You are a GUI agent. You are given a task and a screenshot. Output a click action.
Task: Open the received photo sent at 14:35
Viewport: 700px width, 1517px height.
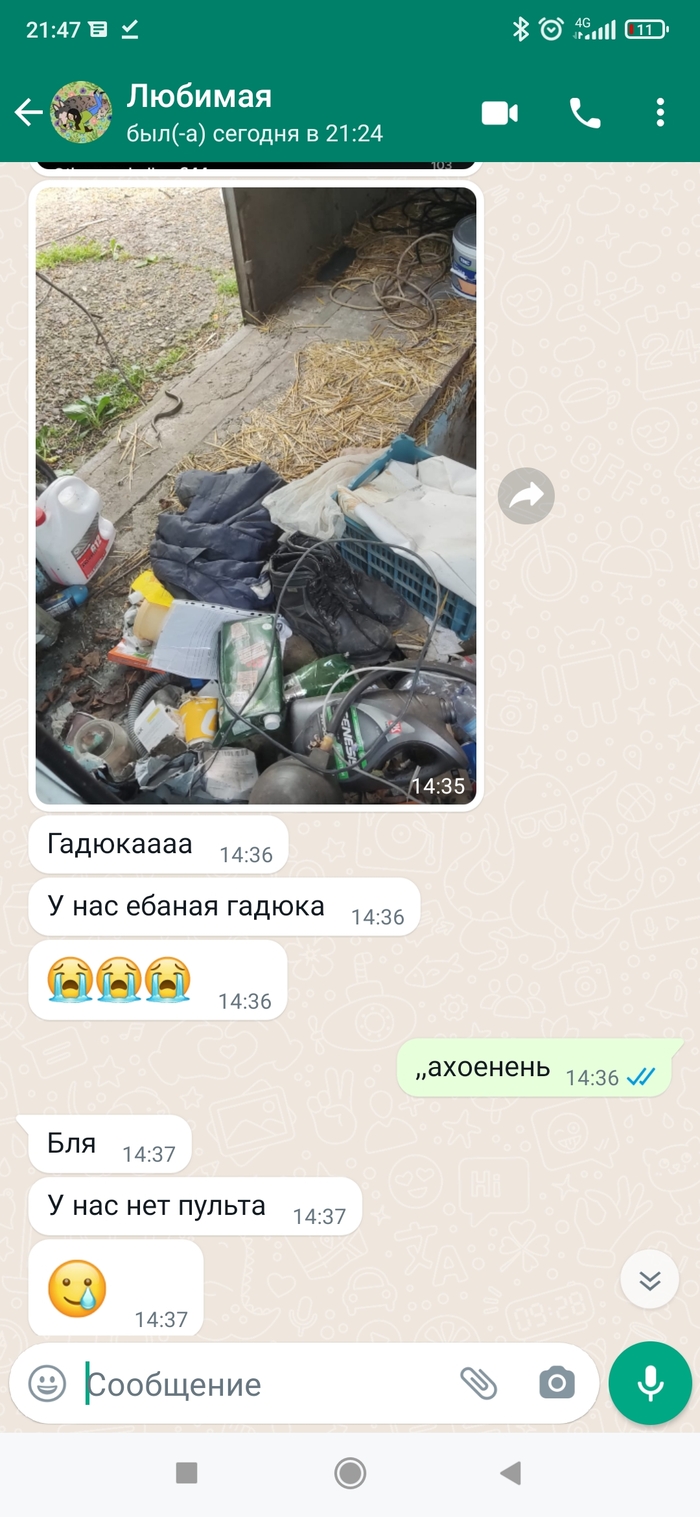tap(256, 495)
